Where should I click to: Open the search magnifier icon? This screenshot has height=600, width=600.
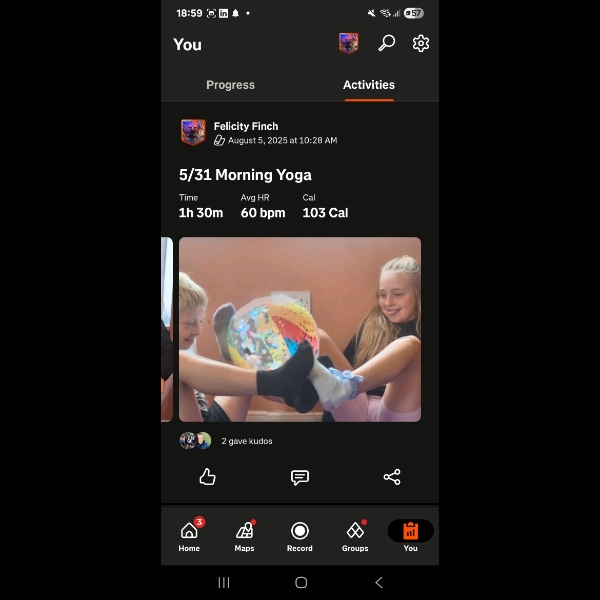(x=386, y=43)
